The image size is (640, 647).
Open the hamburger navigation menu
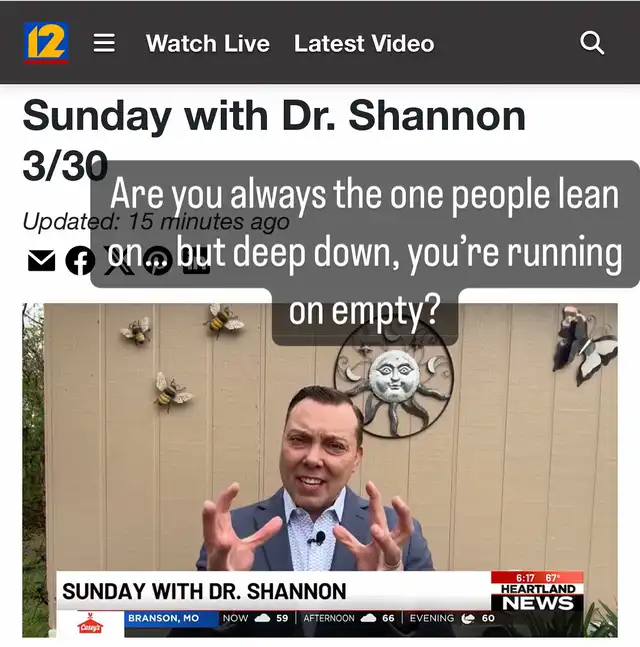point(104,43)
